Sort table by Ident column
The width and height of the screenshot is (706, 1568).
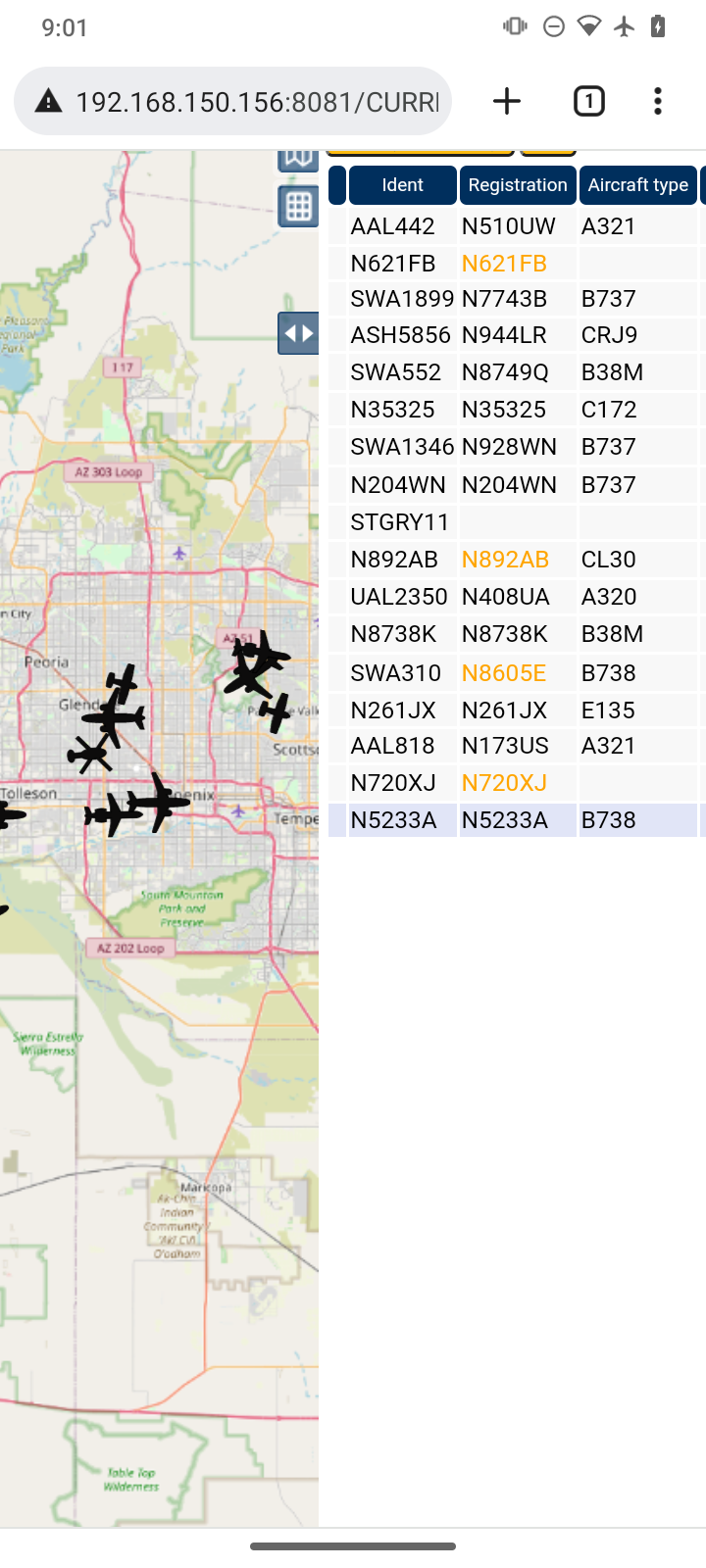[402, 185]
